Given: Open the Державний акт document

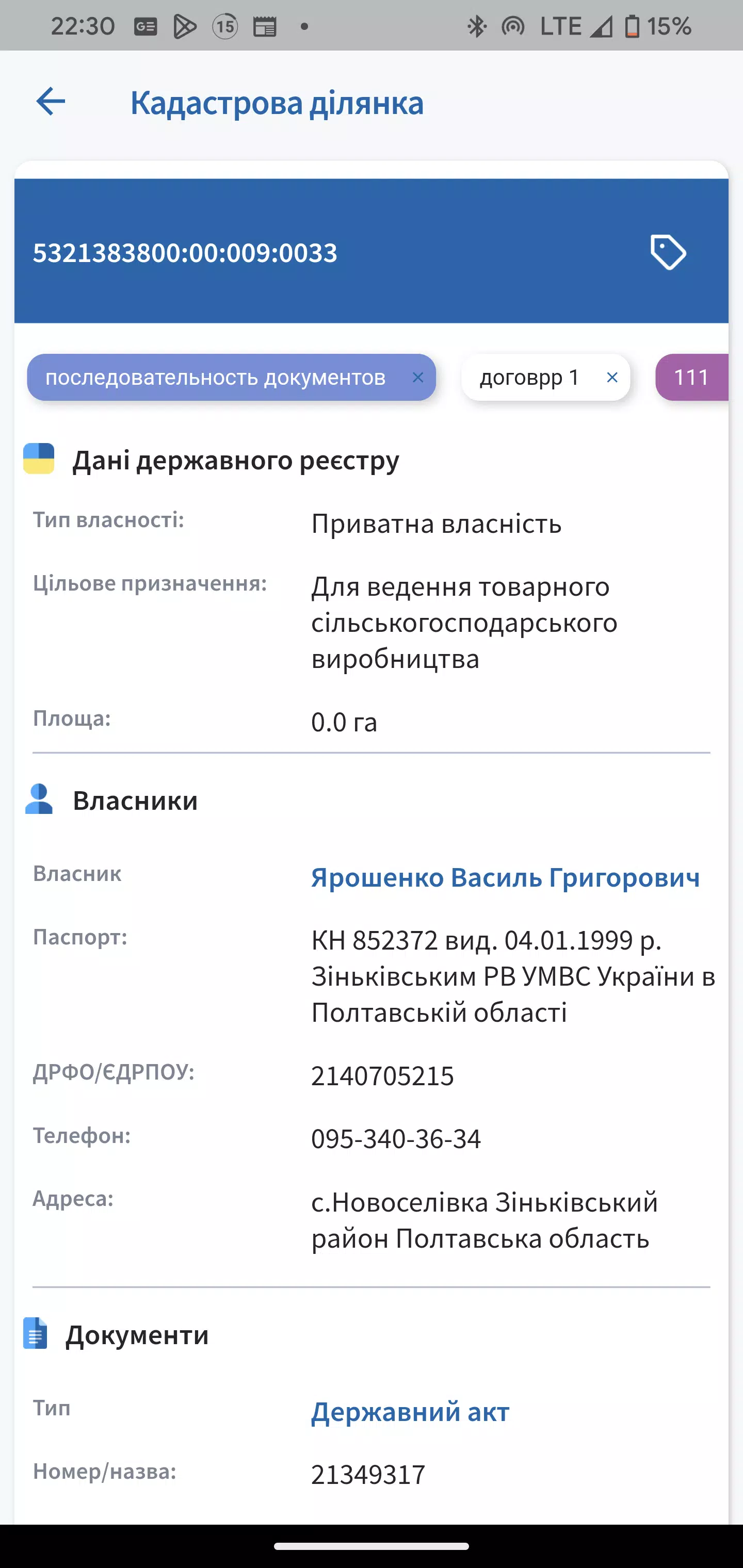Looking at the screenshot, I should click(x=410, y=1412).
